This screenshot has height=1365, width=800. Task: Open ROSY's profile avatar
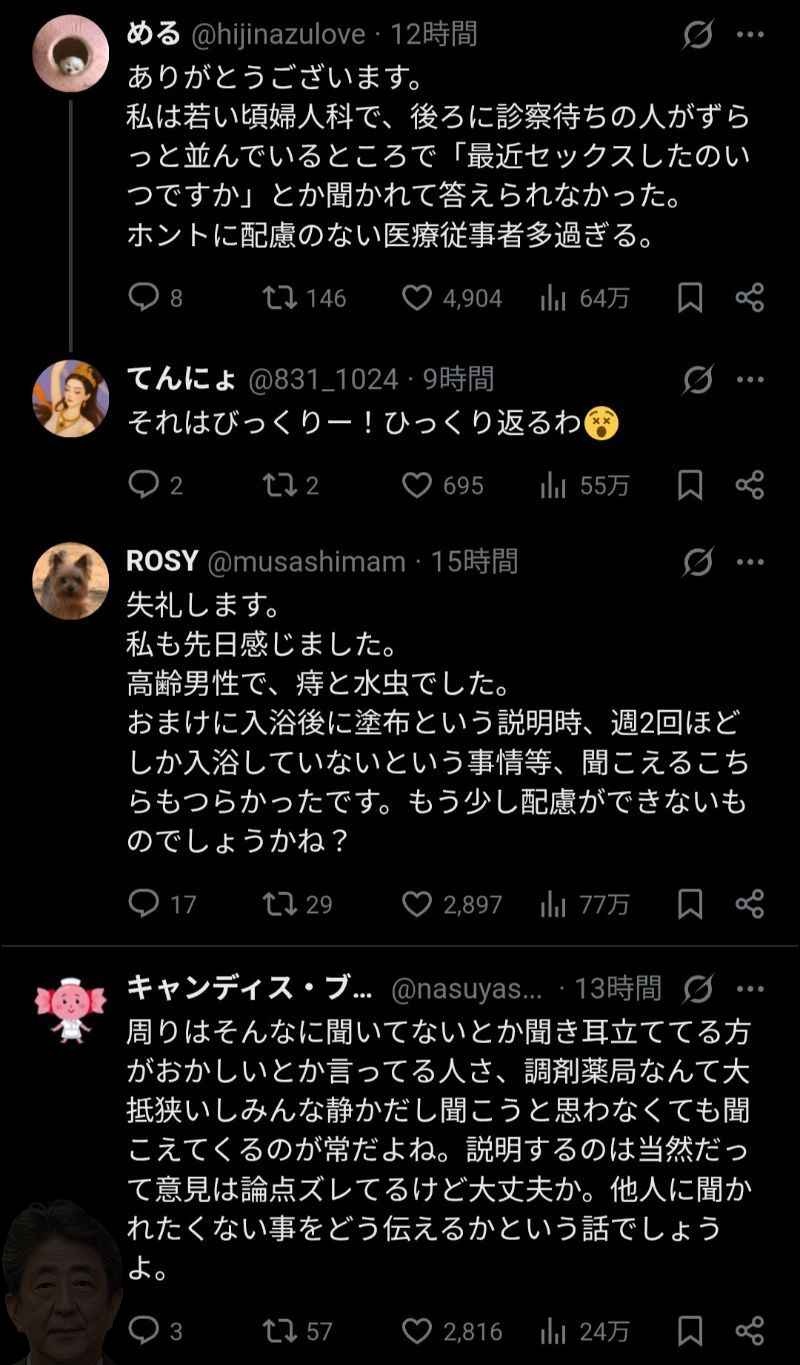tap(71, 582)
